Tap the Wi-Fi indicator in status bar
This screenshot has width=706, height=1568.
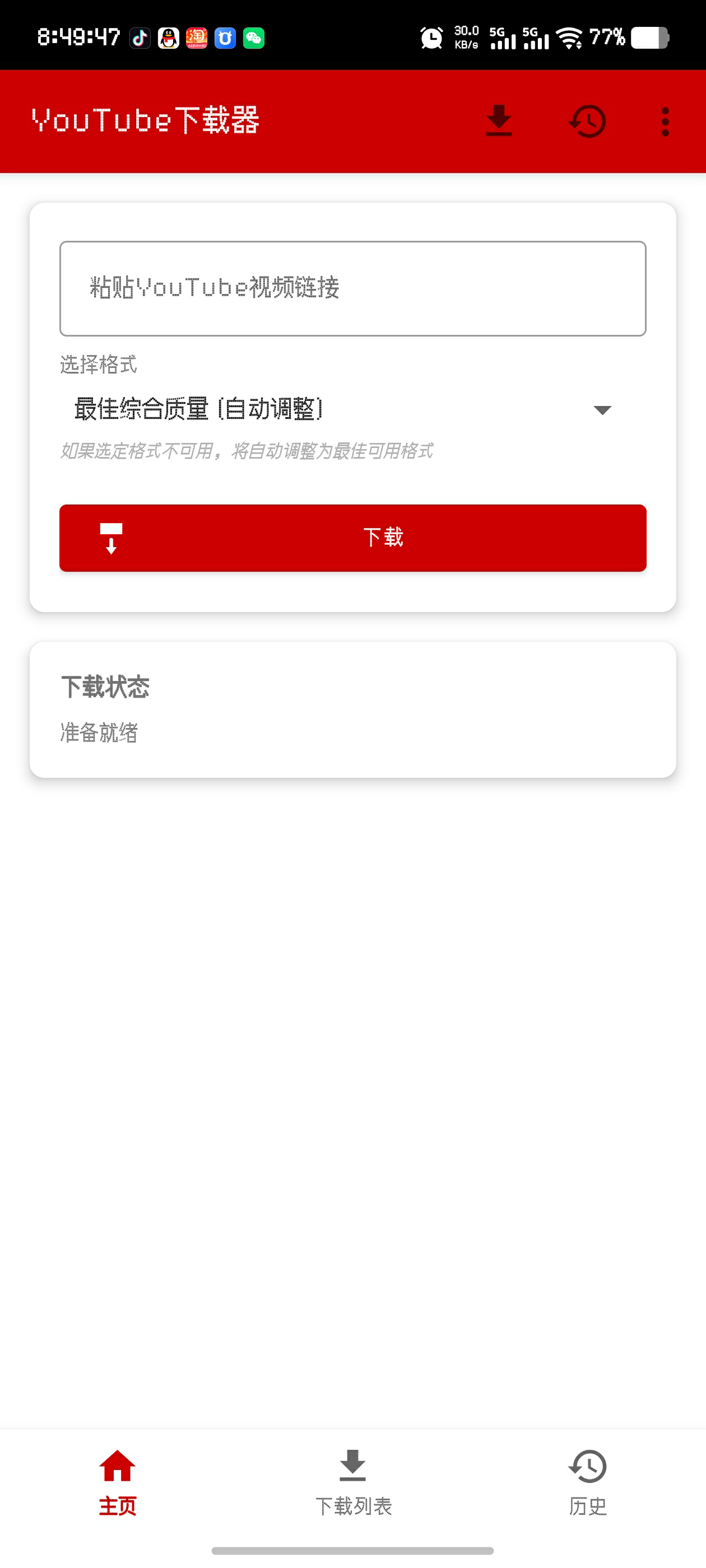click(x=570, y=38)
